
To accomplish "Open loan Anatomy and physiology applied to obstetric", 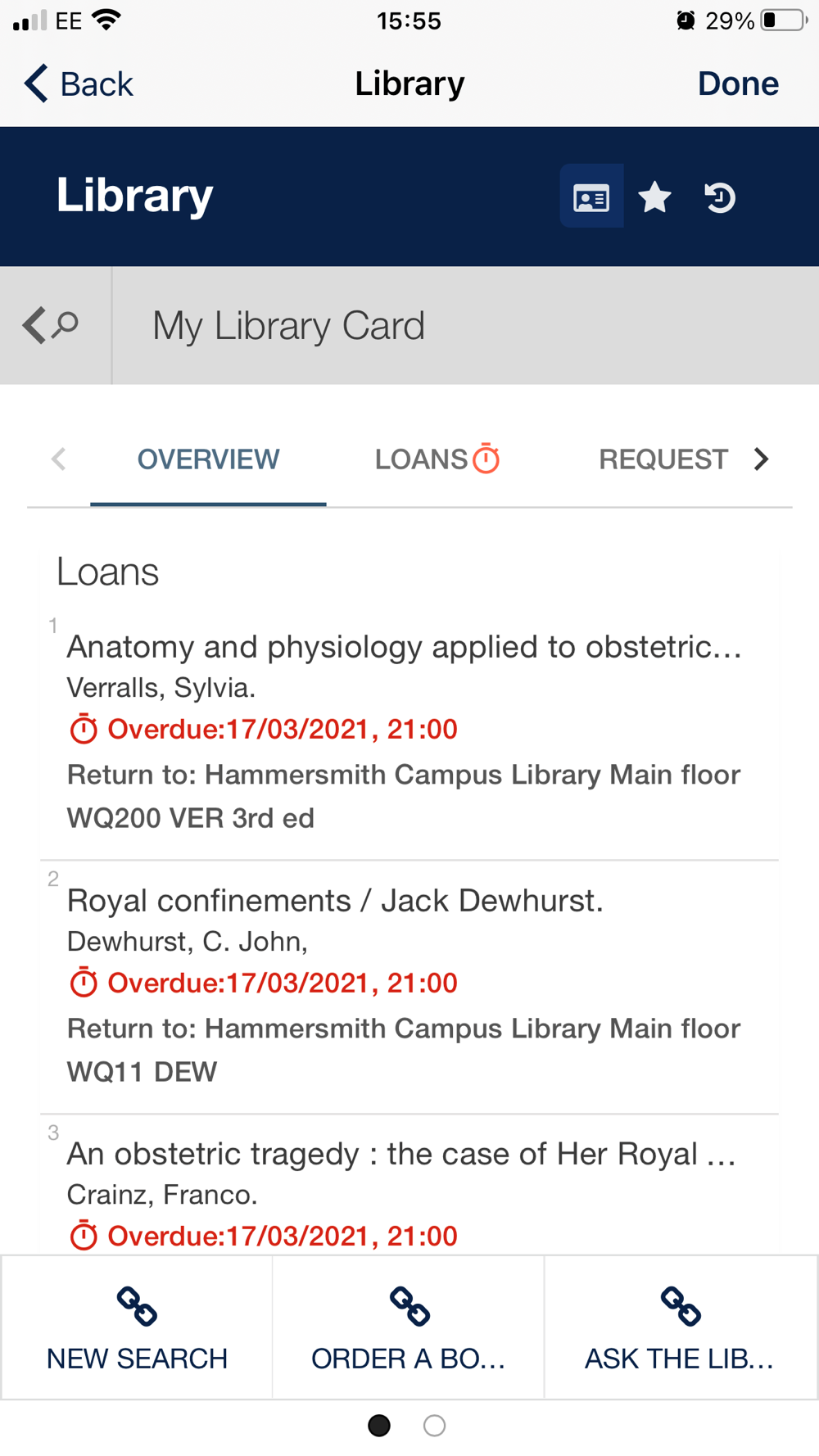I will (404, 647).
